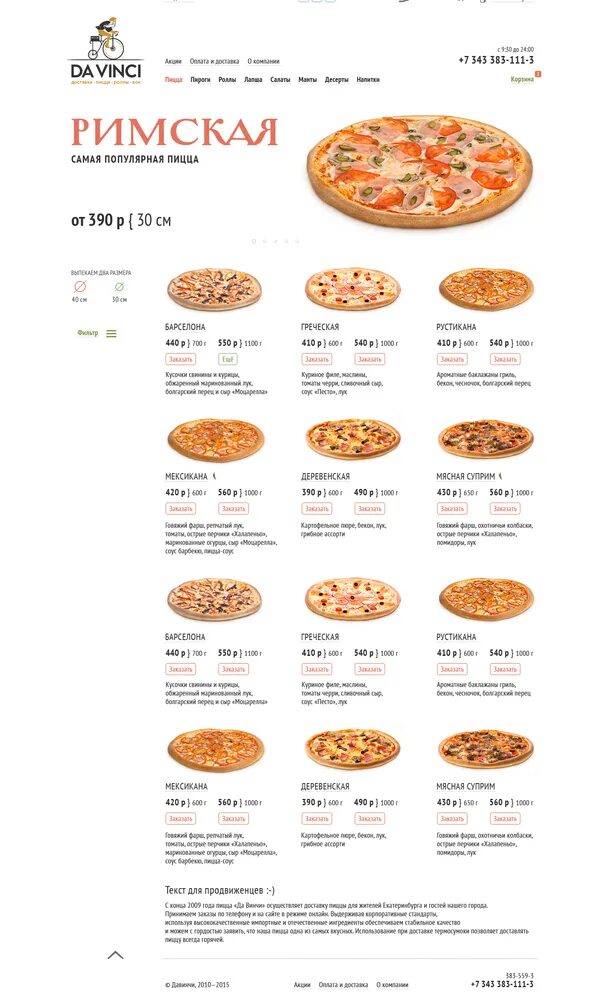Open the Пицца menu category
613x1000 pixels.
click(x=174, y=80)
